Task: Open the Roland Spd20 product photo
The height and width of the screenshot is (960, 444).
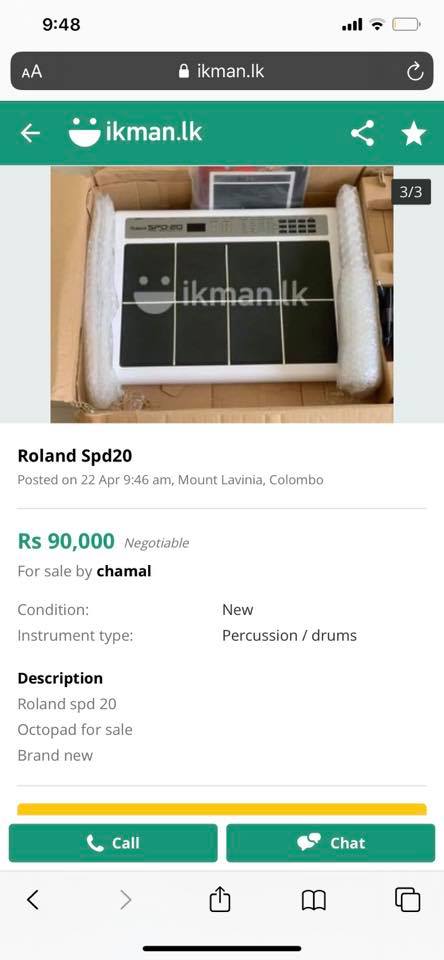Action: coord(222,294)
